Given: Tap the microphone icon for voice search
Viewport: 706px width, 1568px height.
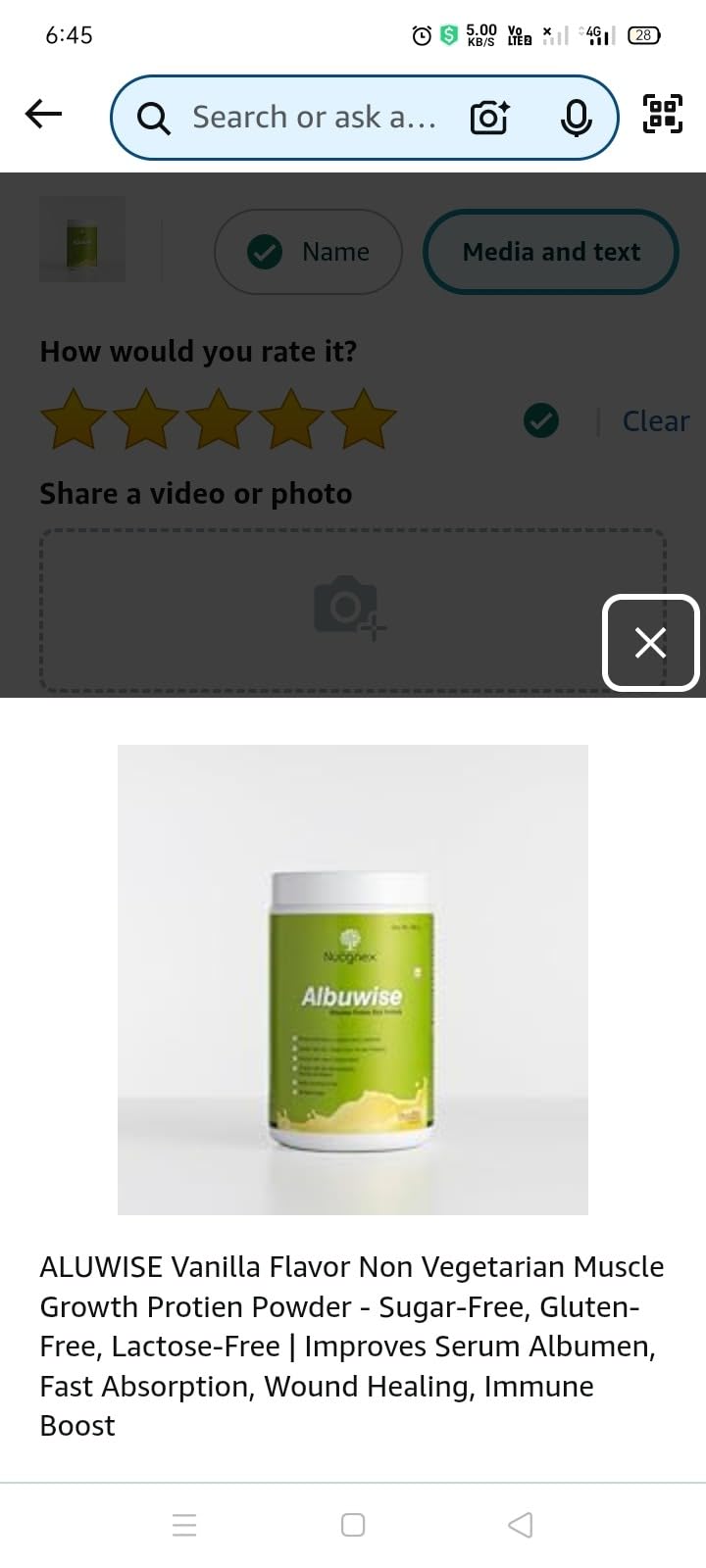Looking at the screenshot, I should click(577, 117).
